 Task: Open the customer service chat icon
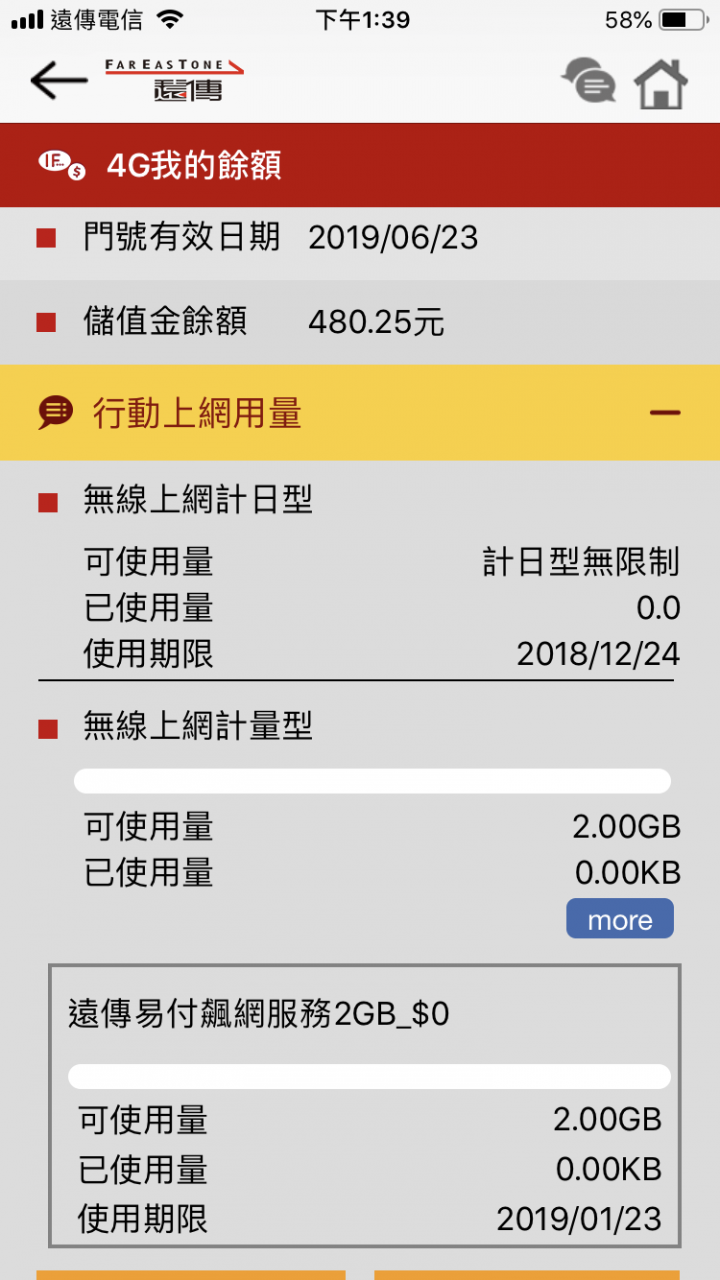(589, 82)
